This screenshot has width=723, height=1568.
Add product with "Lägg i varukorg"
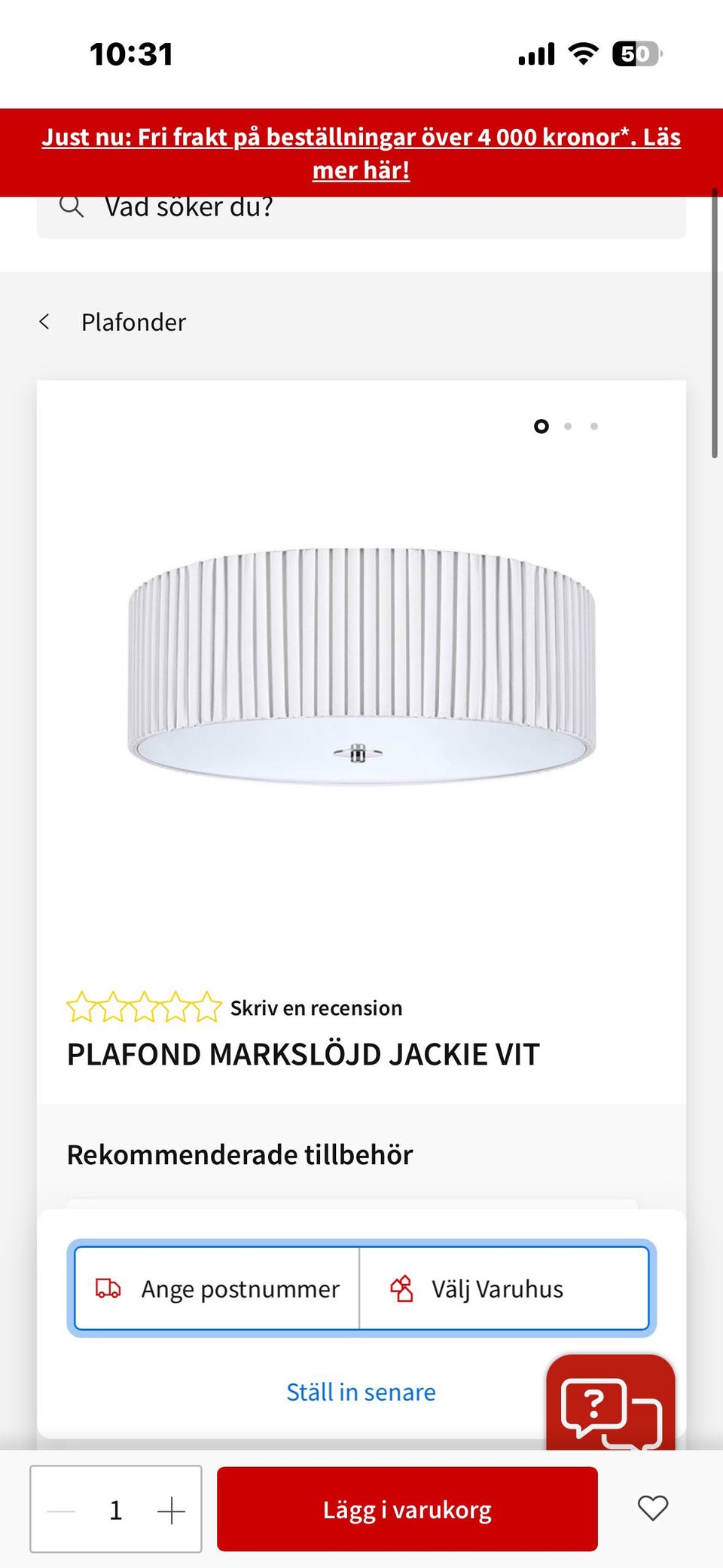407,1510
